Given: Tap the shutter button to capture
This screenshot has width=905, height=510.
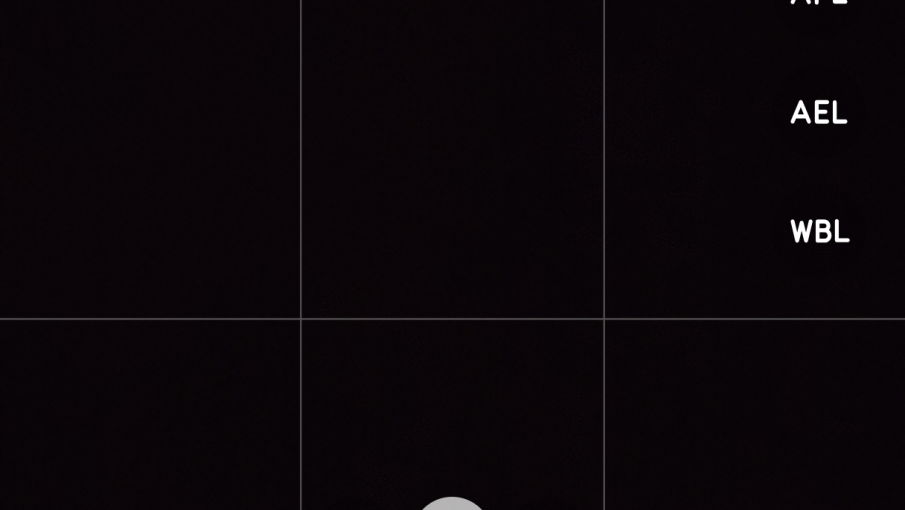Looking at the screenshot, I should 451,504.
